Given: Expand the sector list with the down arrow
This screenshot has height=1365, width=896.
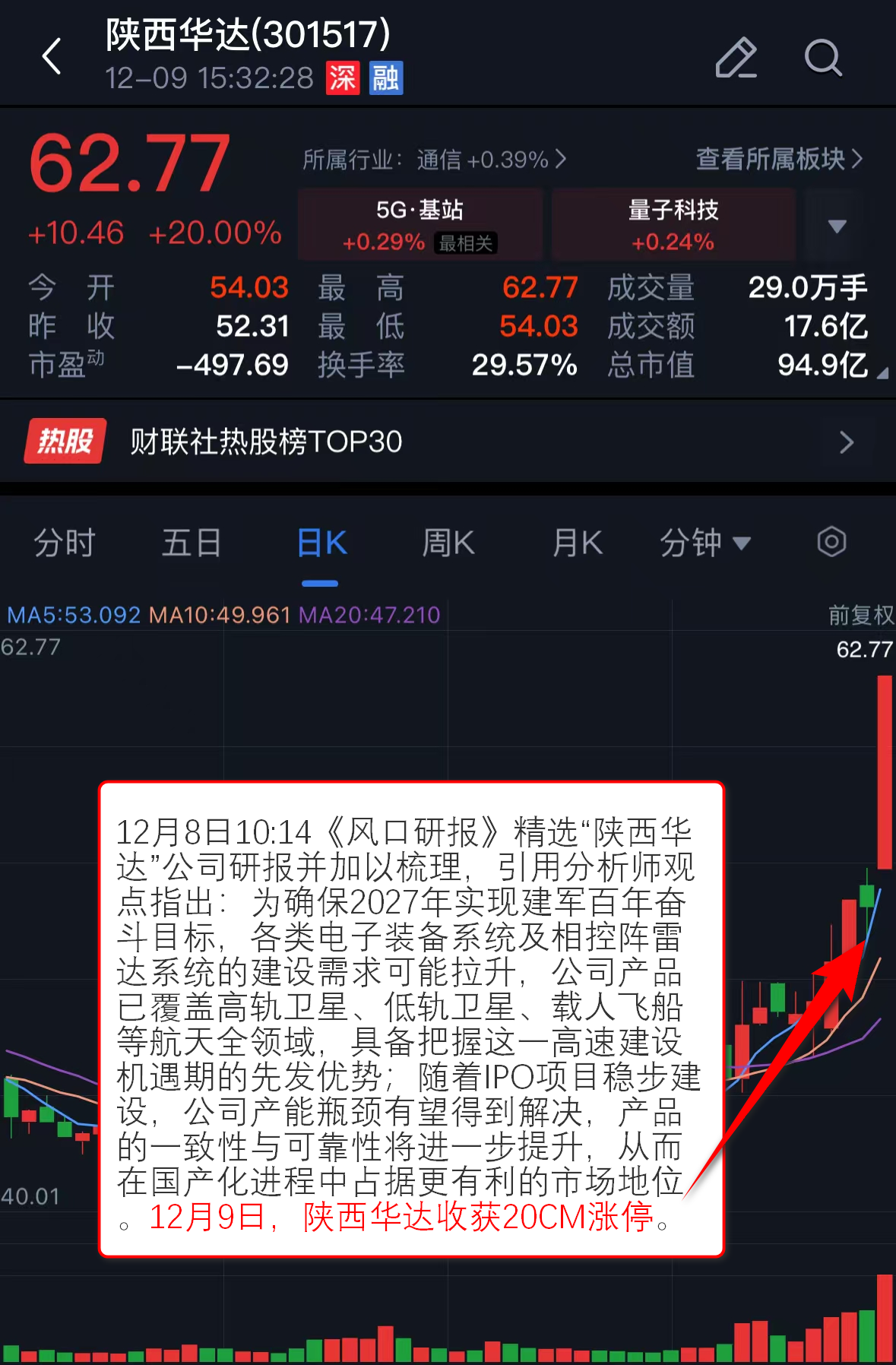Looking at the screenshot, I should (x=837, y=226).
